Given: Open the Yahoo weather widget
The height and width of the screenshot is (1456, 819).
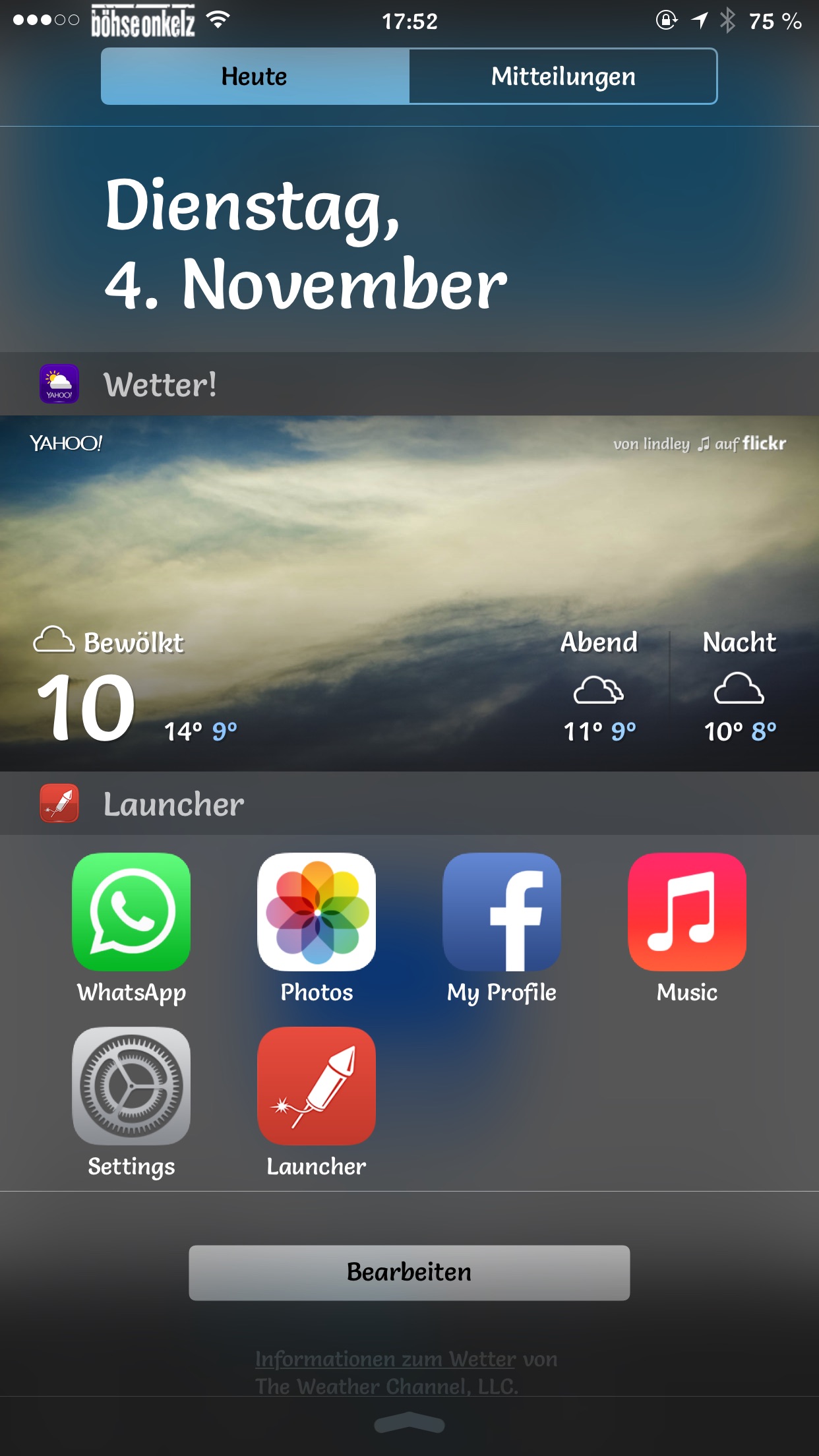Looking at the screenshot, I should pos(409,592).
